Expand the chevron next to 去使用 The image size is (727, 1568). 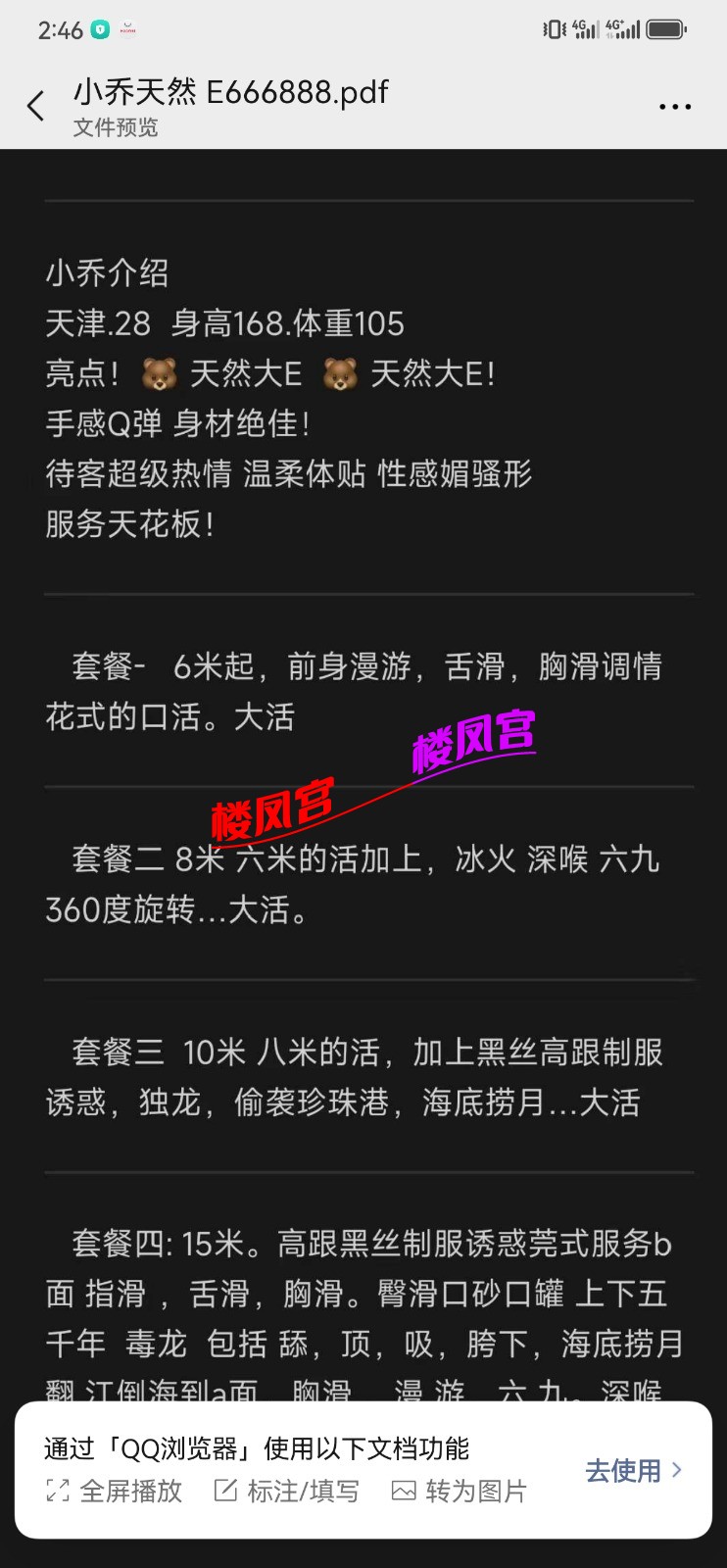point(677,1471)
